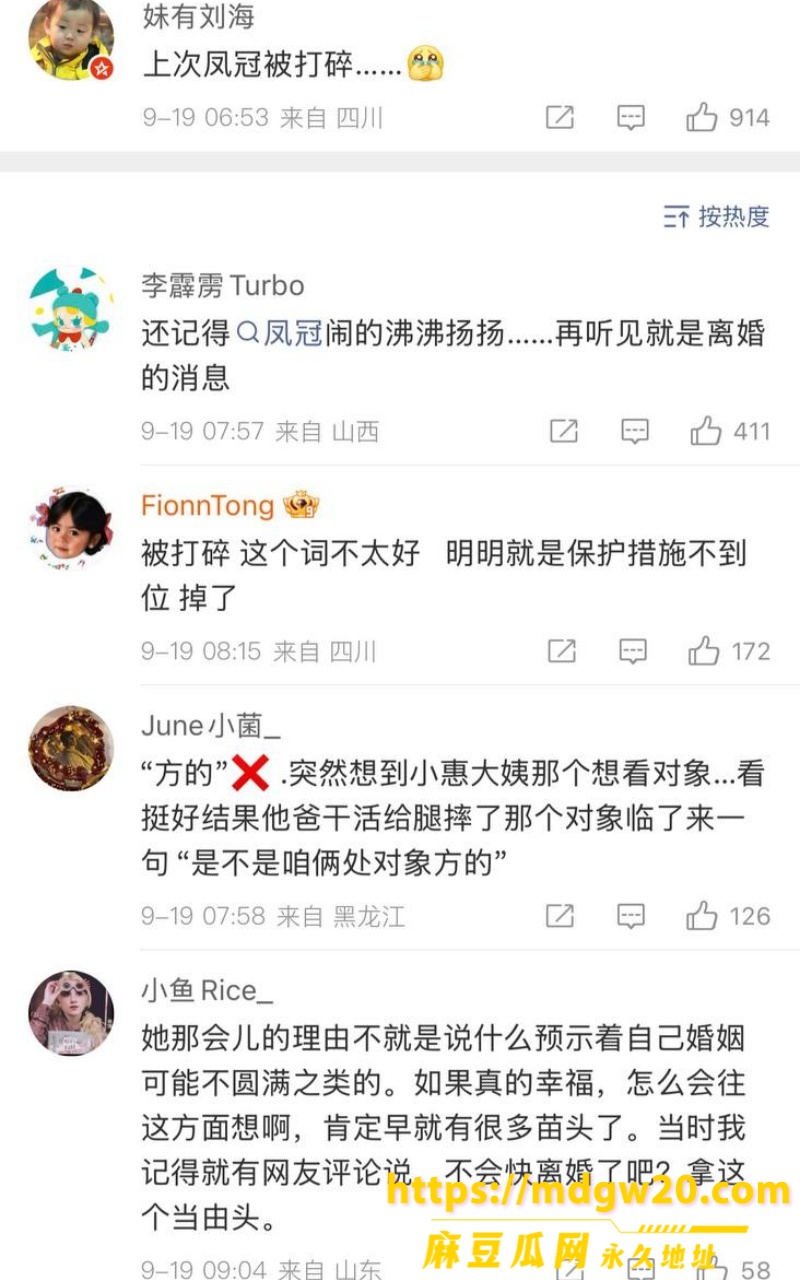800x1280 pixels.
Task: Open FionnTong's profile name
Action: point(207,506)
